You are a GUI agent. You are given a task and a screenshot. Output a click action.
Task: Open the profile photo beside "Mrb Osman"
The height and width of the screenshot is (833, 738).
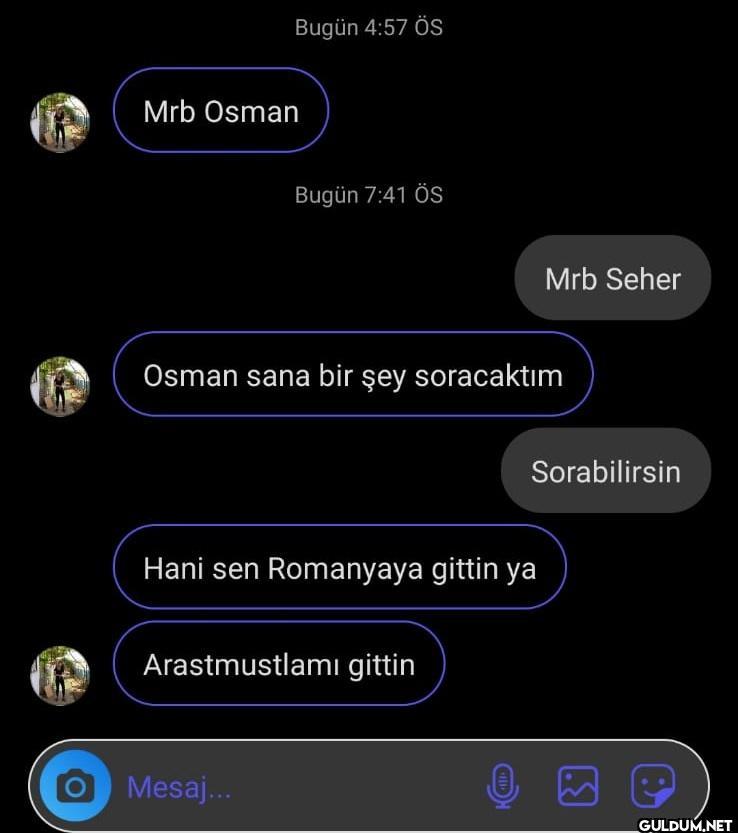point(60,123)
